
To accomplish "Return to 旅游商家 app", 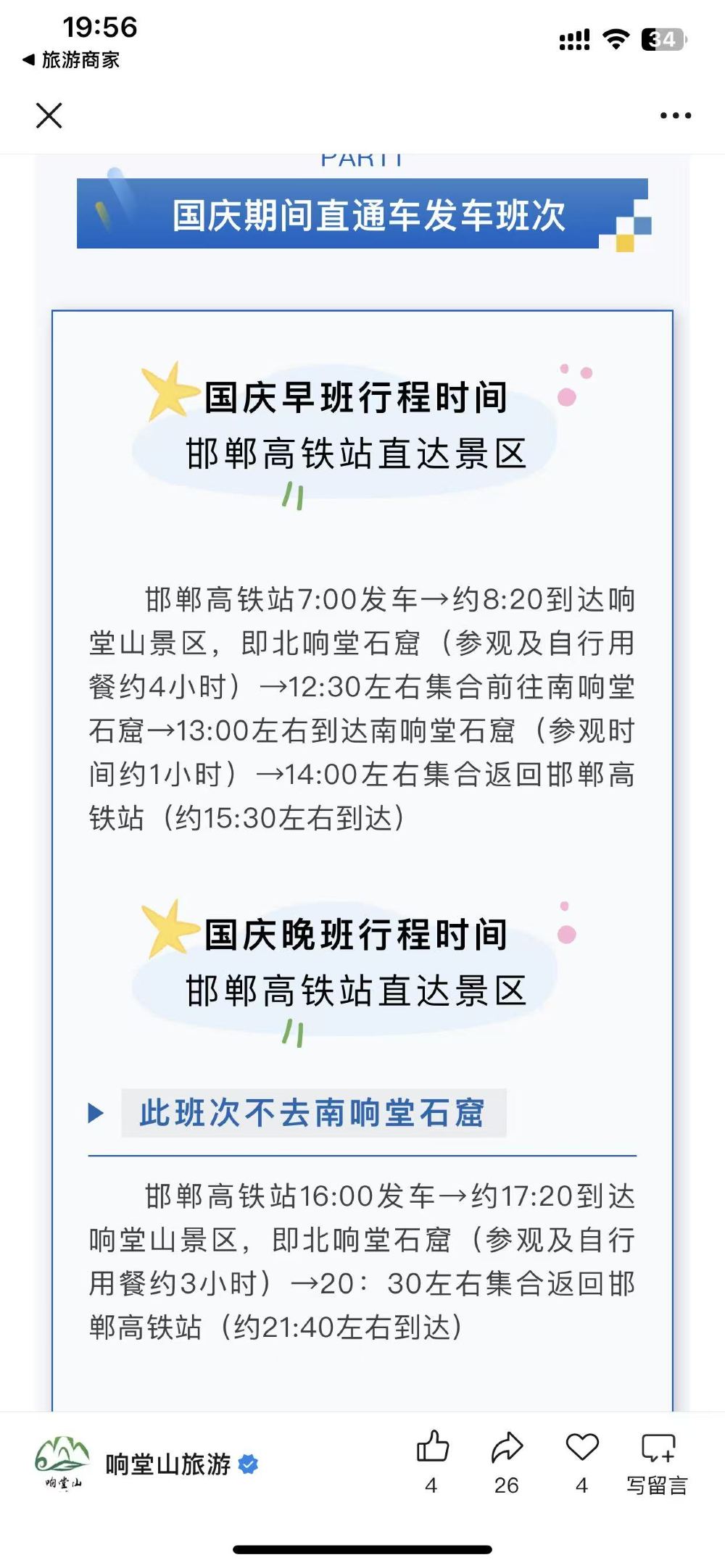I will coord(71,60).
